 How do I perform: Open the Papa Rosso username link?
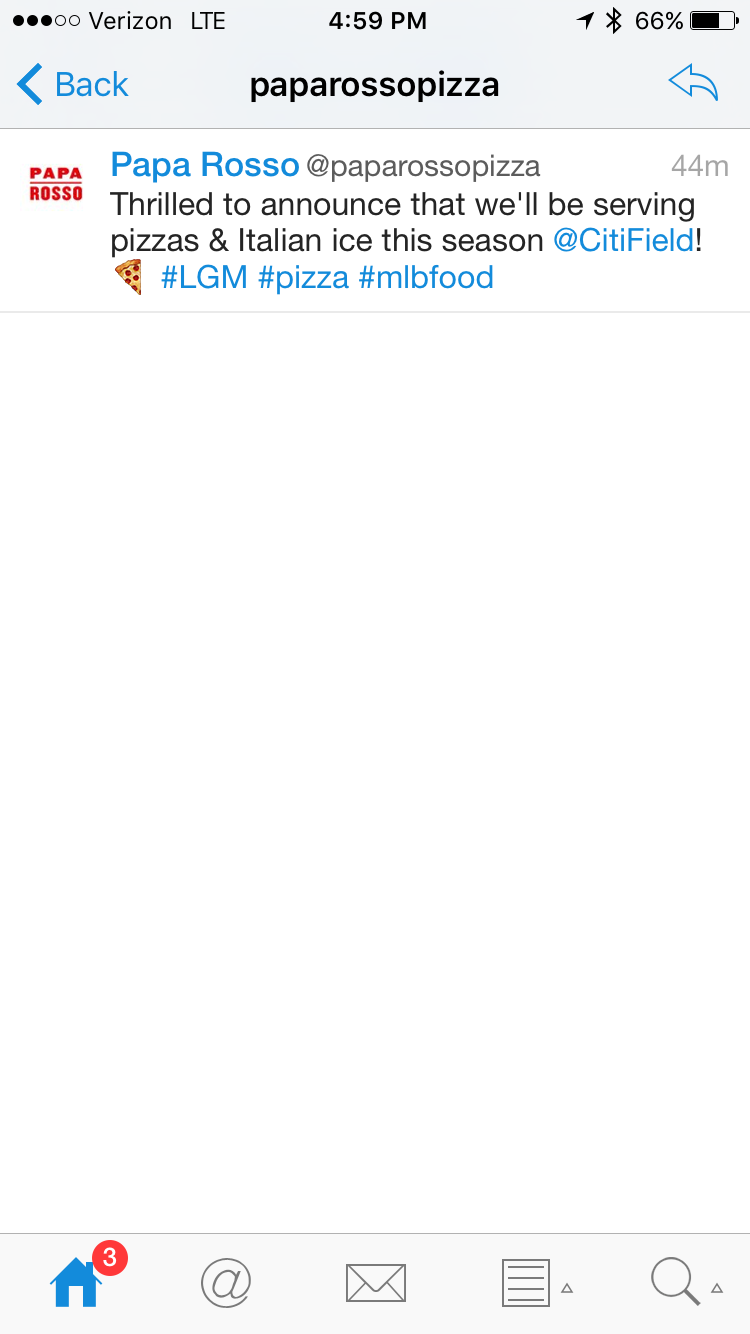coord(205,165)
